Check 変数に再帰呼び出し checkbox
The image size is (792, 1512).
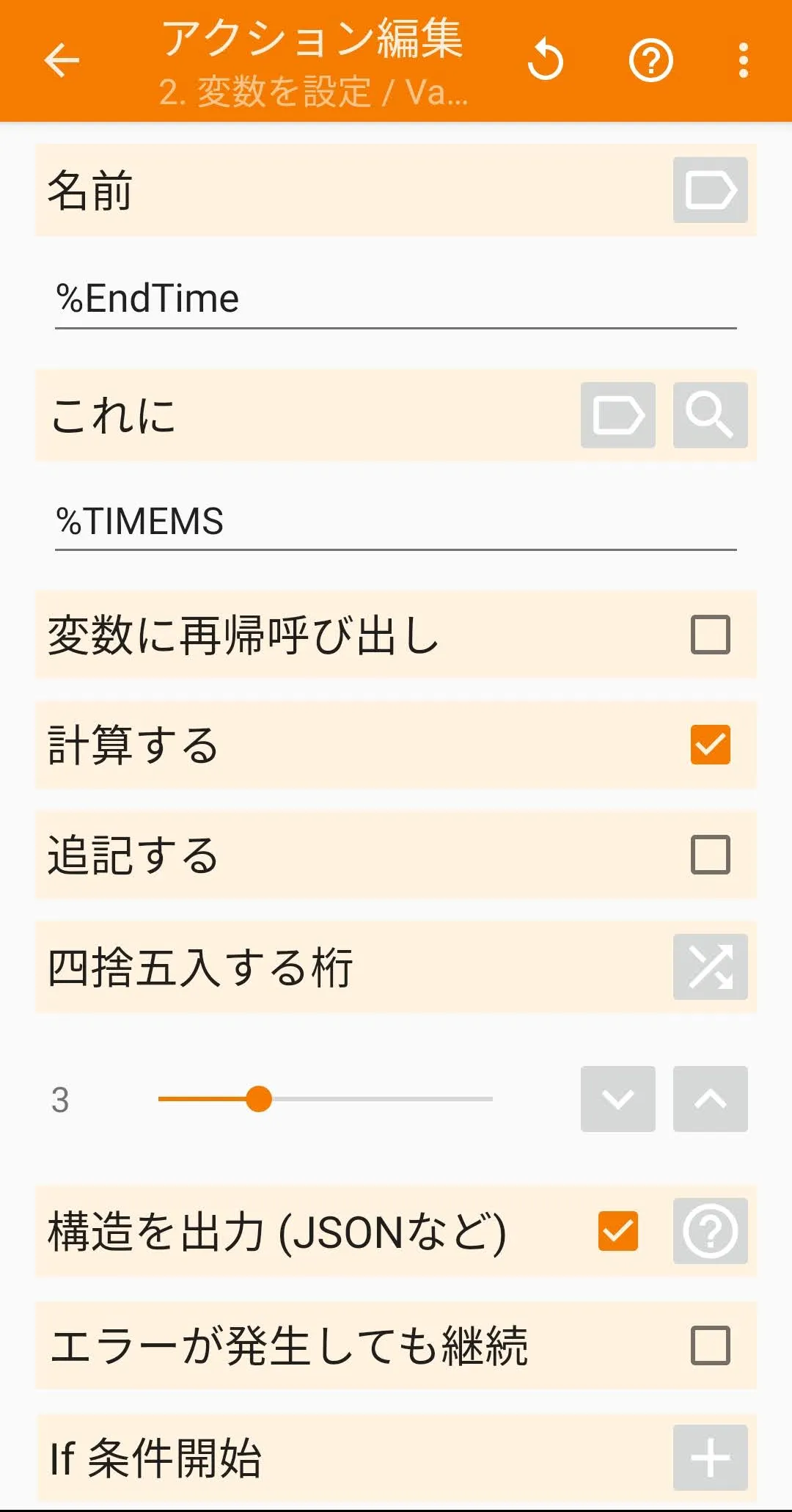pos(710,635)
